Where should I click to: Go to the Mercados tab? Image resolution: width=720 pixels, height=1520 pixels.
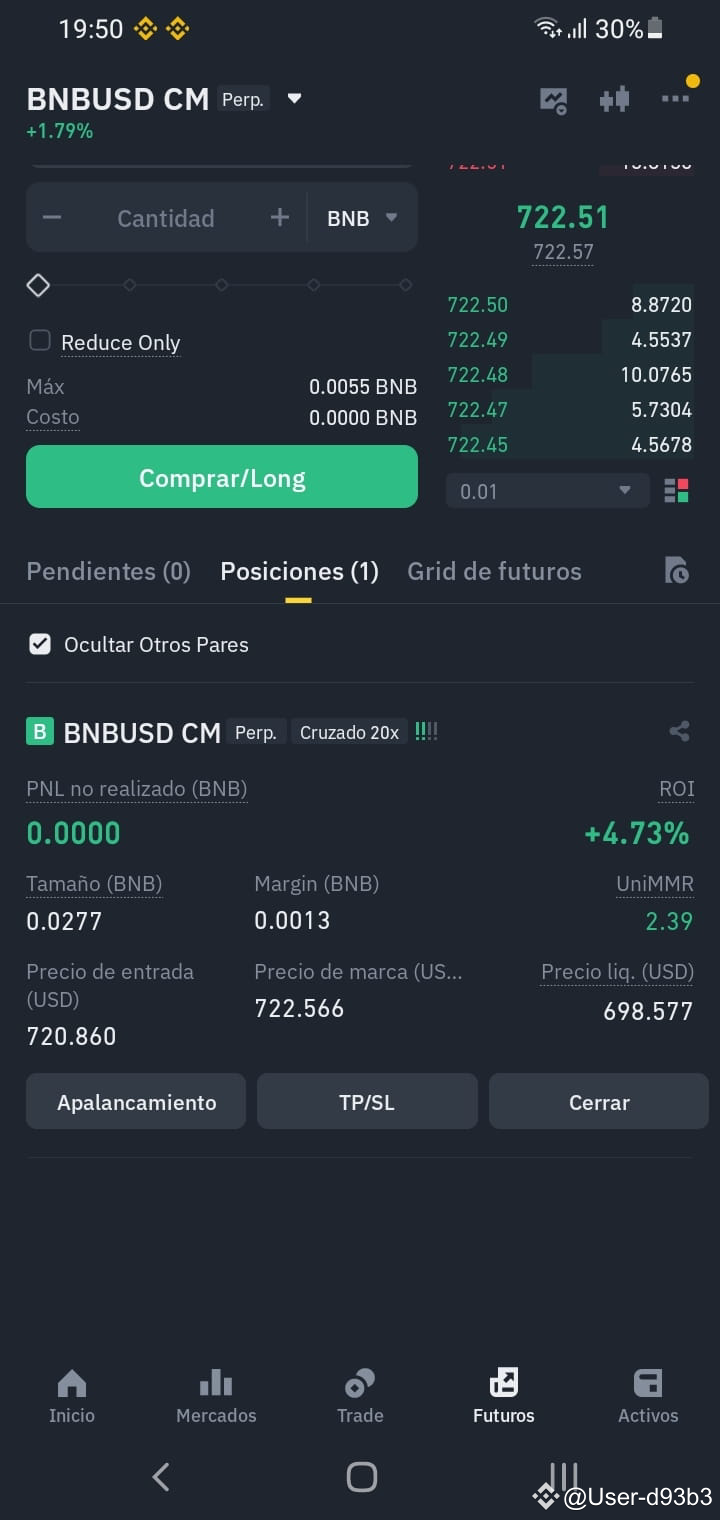(216, 1396)
